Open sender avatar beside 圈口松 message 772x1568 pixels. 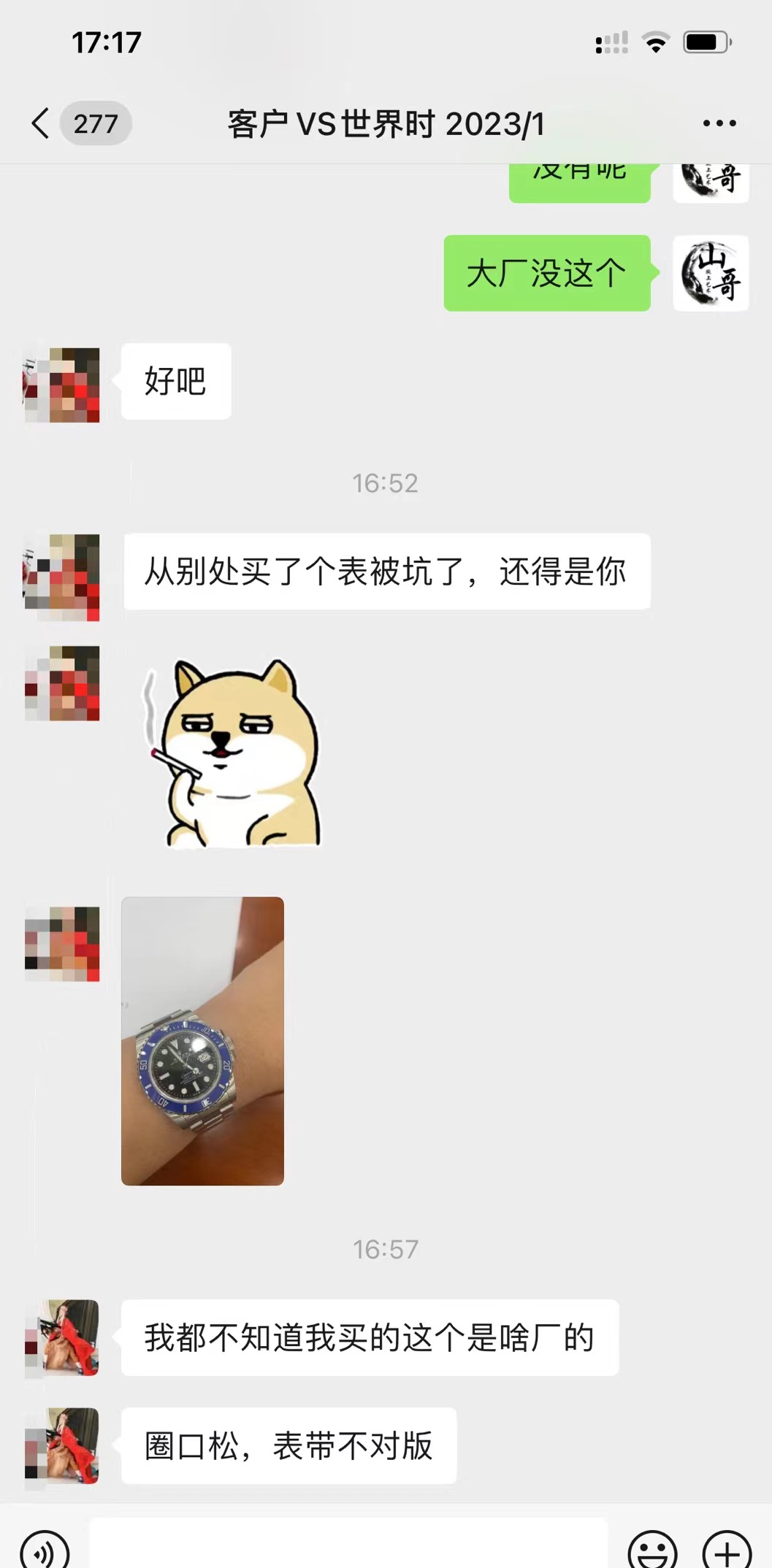point(63,1445)
